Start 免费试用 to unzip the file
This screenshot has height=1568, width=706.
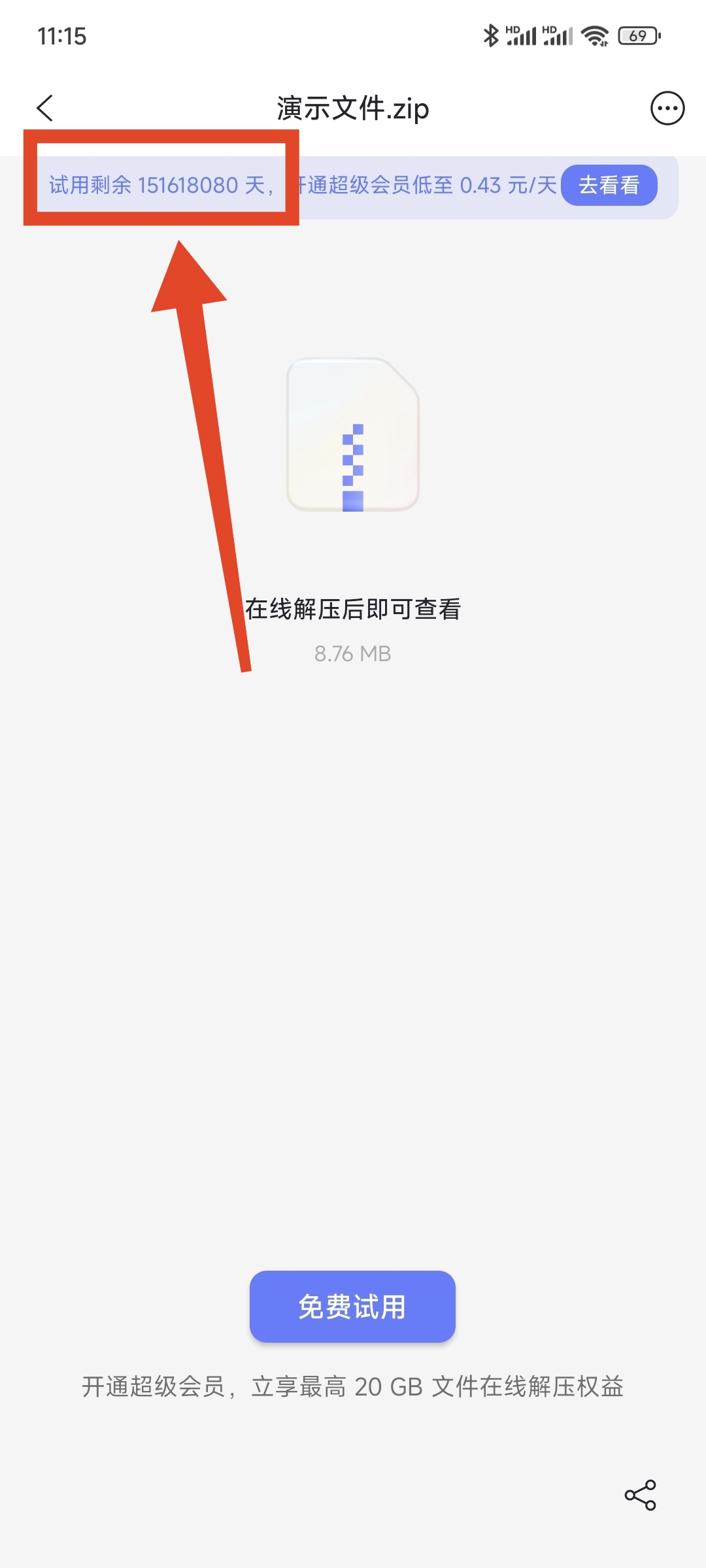352,1307
